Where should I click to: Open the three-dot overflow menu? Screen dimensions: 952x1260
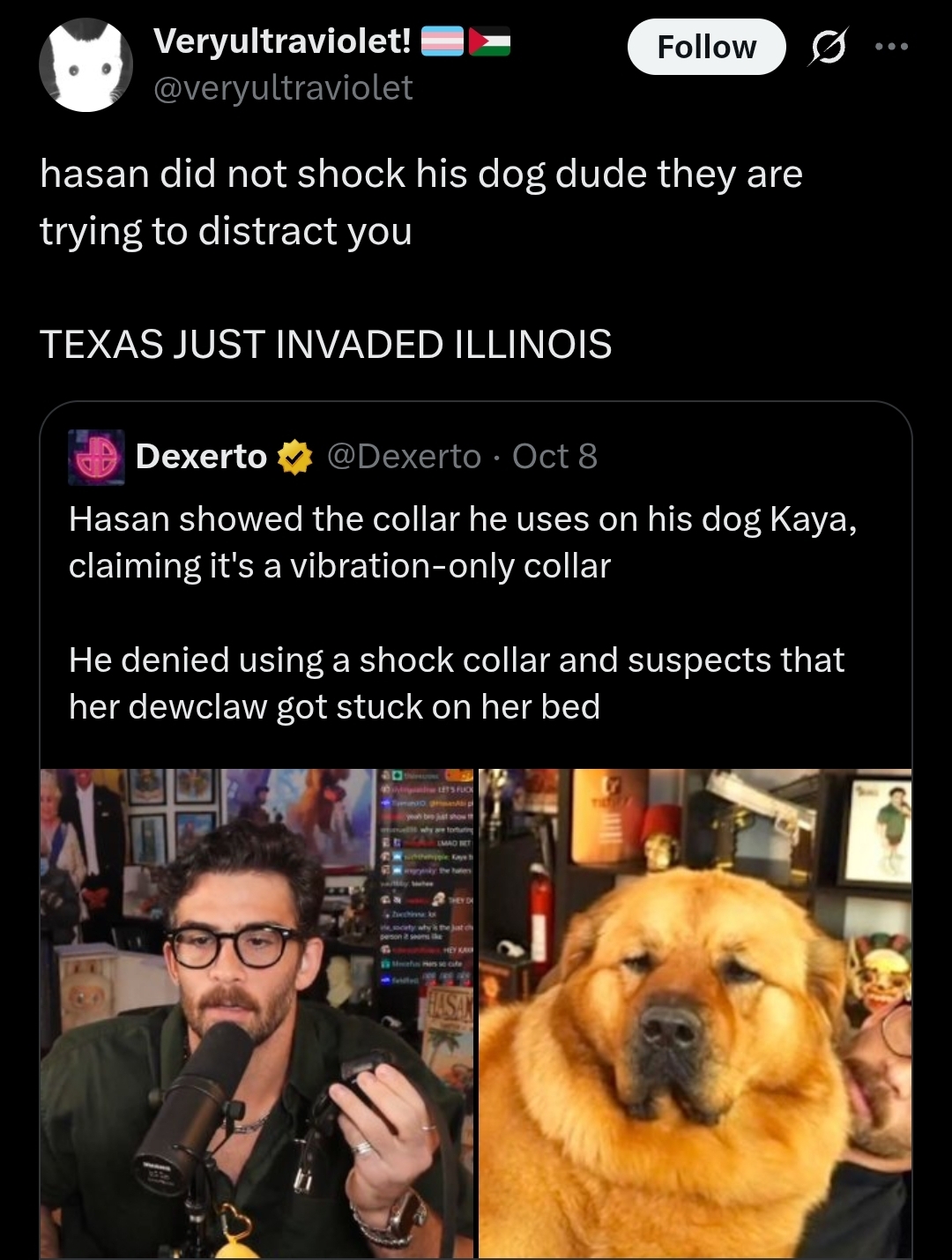[891, 47]
